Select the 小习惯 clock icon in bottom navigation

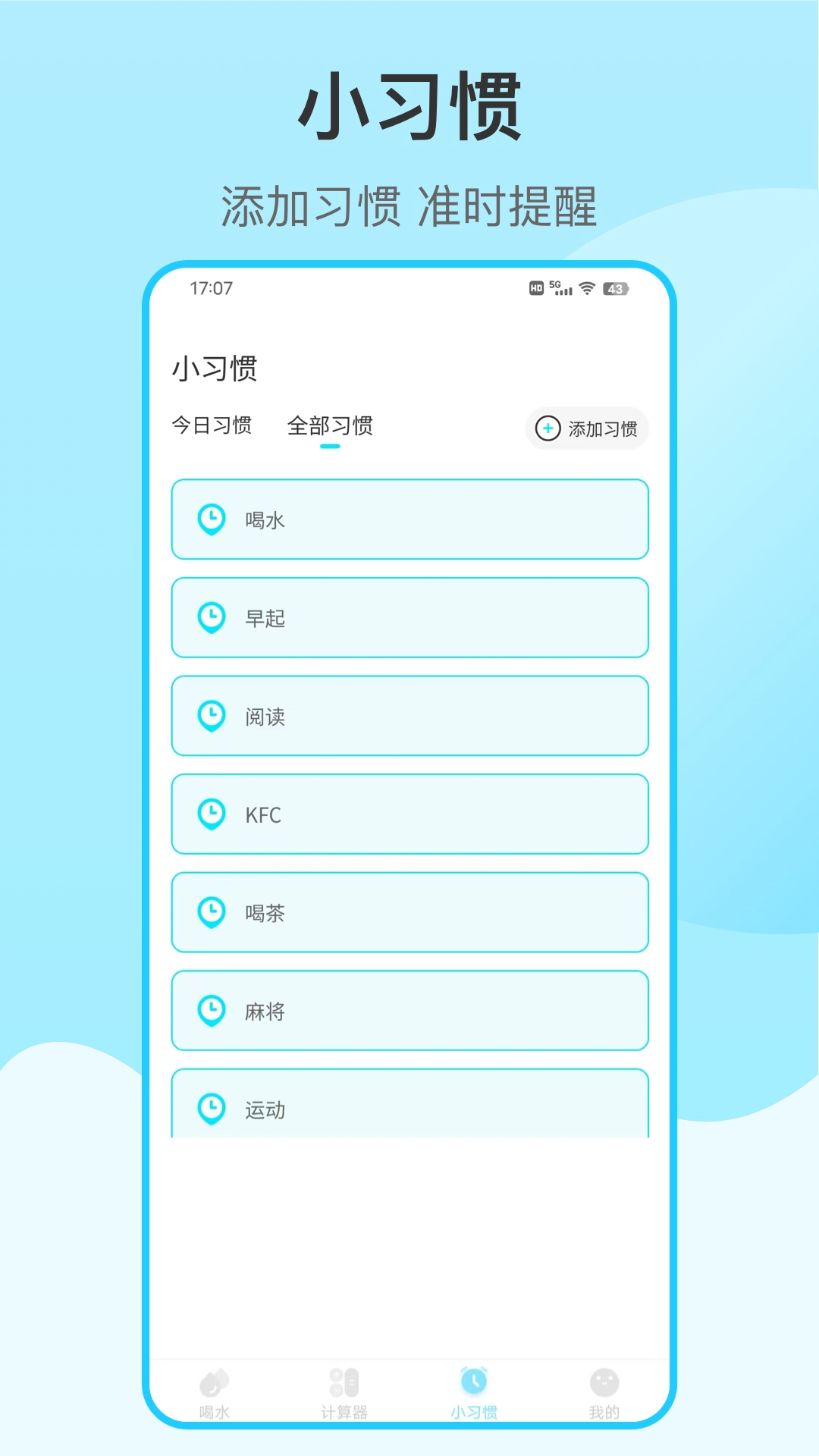coord(474,1382)
